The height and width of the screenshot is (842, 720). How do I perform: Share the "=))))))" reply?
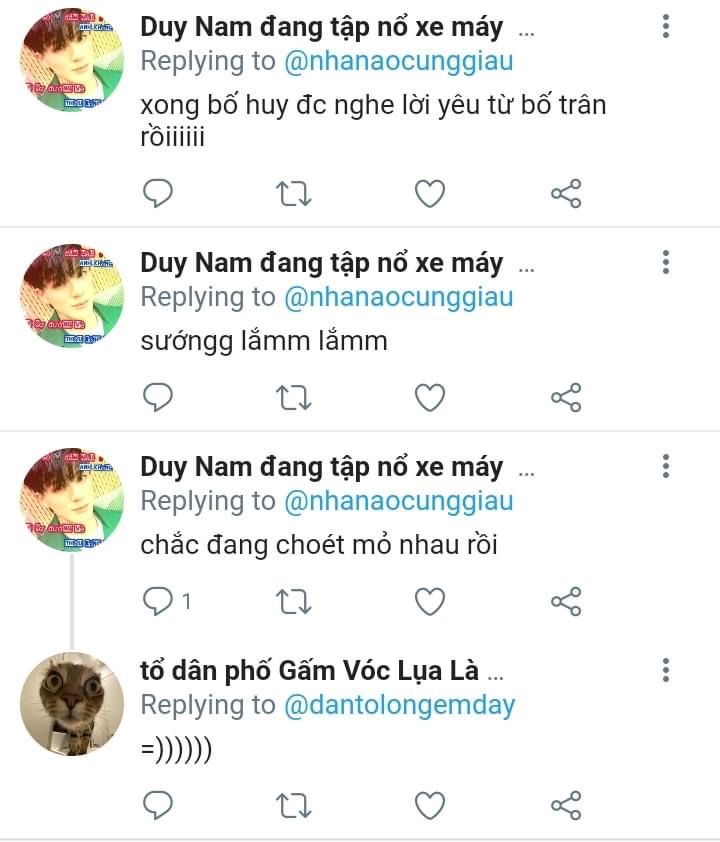click(566, 805)
